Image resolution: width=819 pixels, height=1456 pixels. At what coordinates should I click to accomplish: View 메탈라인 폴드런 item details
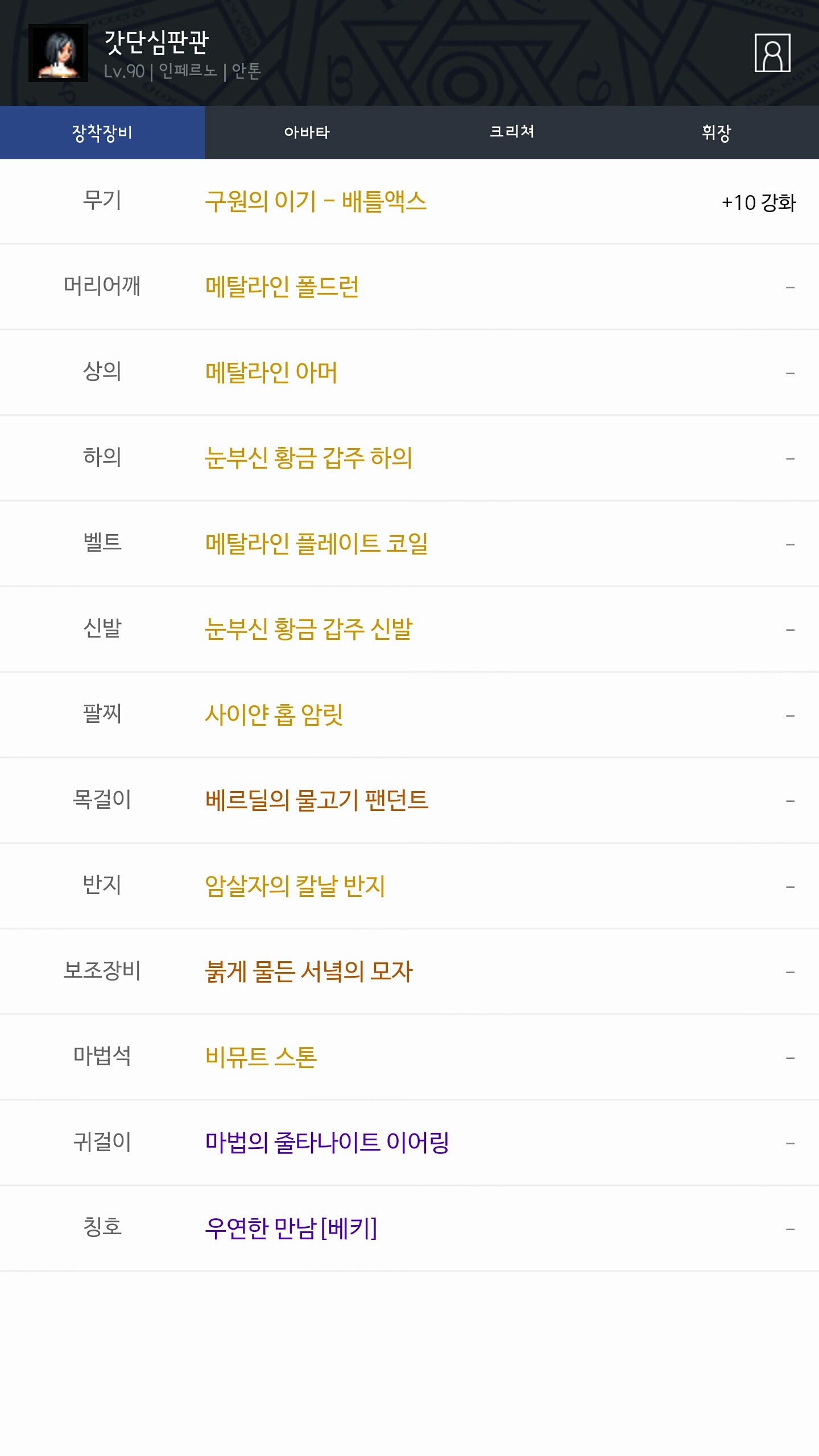[282, 287]
